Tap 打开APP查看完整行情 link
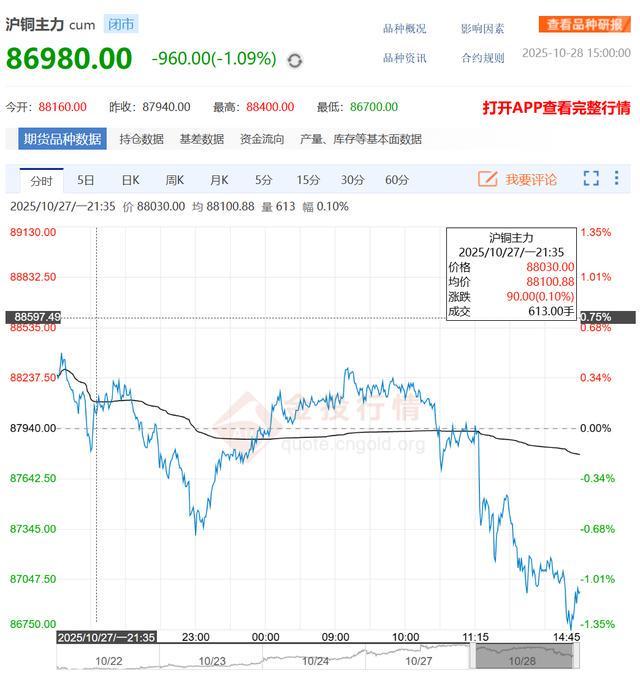 pos(556,107)
